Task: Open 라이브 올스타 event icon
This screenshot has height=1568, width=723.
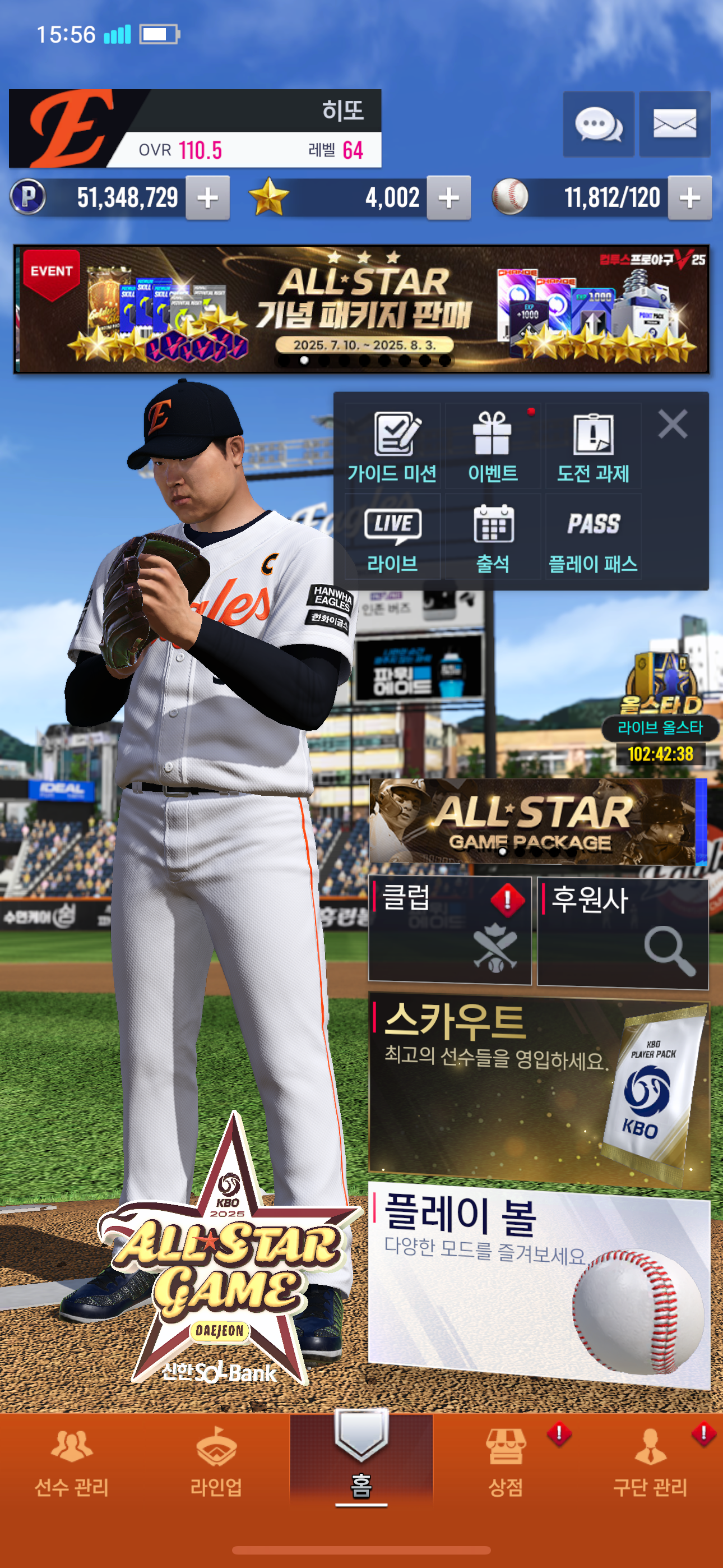Action: pos(660,706)
